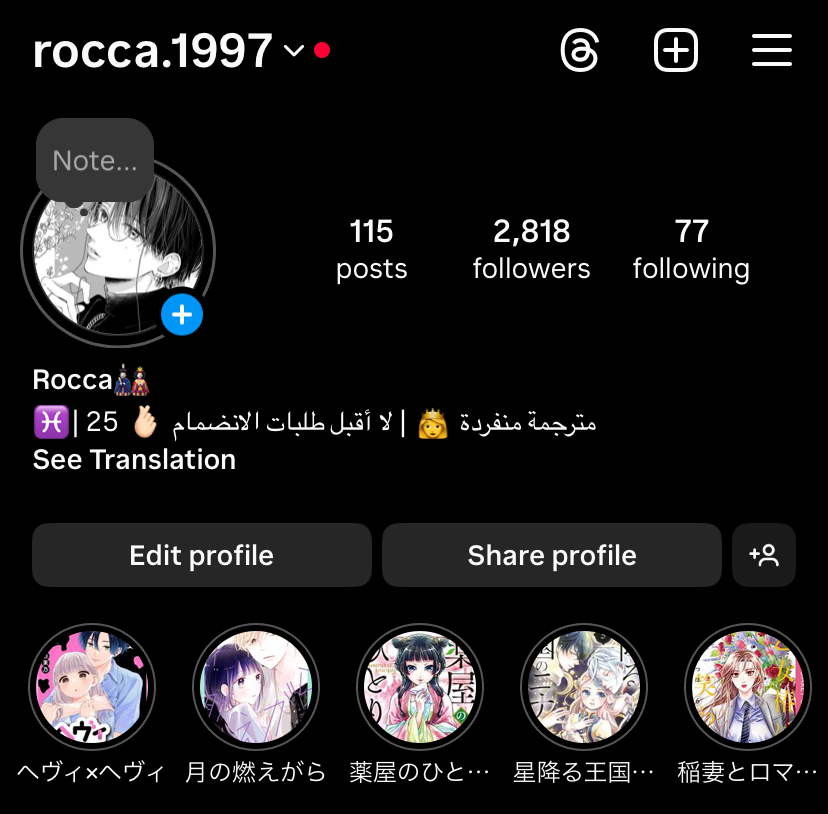Open the discover people icon button
Image resolution: width=828 pixels, height=814 pixels.
(764, 555)
